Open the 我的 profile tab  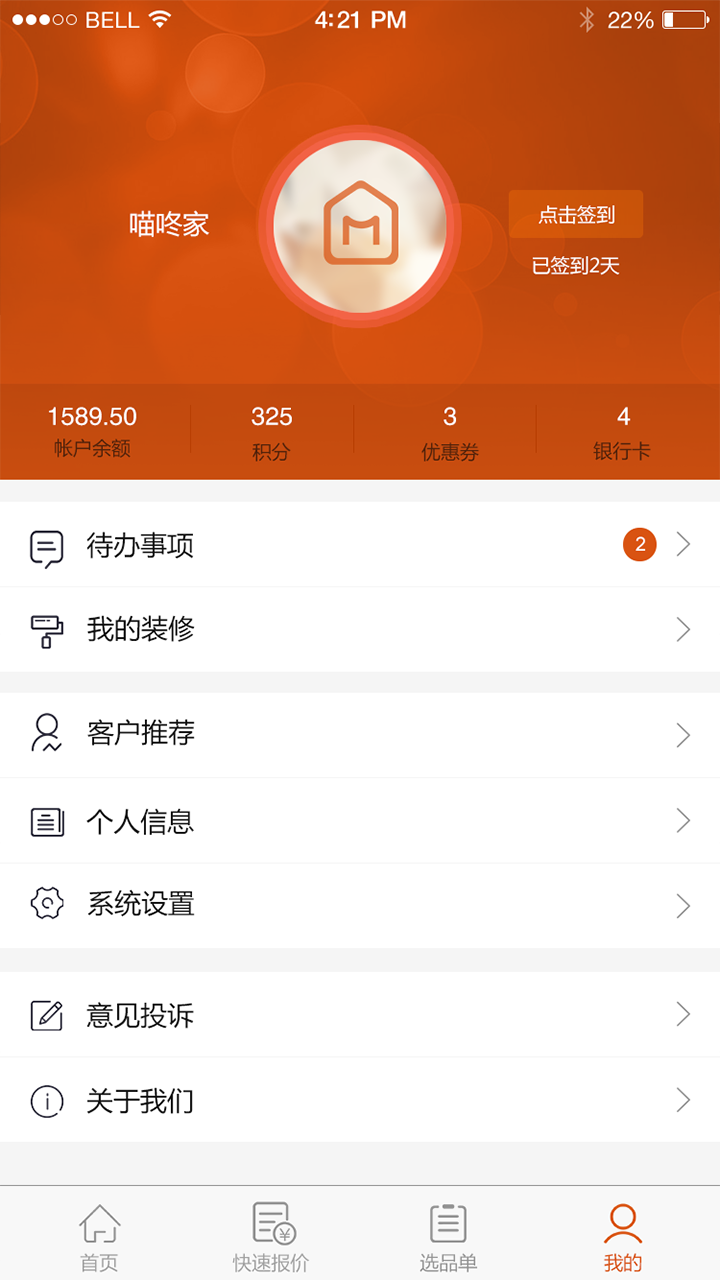click(623, 1234)
